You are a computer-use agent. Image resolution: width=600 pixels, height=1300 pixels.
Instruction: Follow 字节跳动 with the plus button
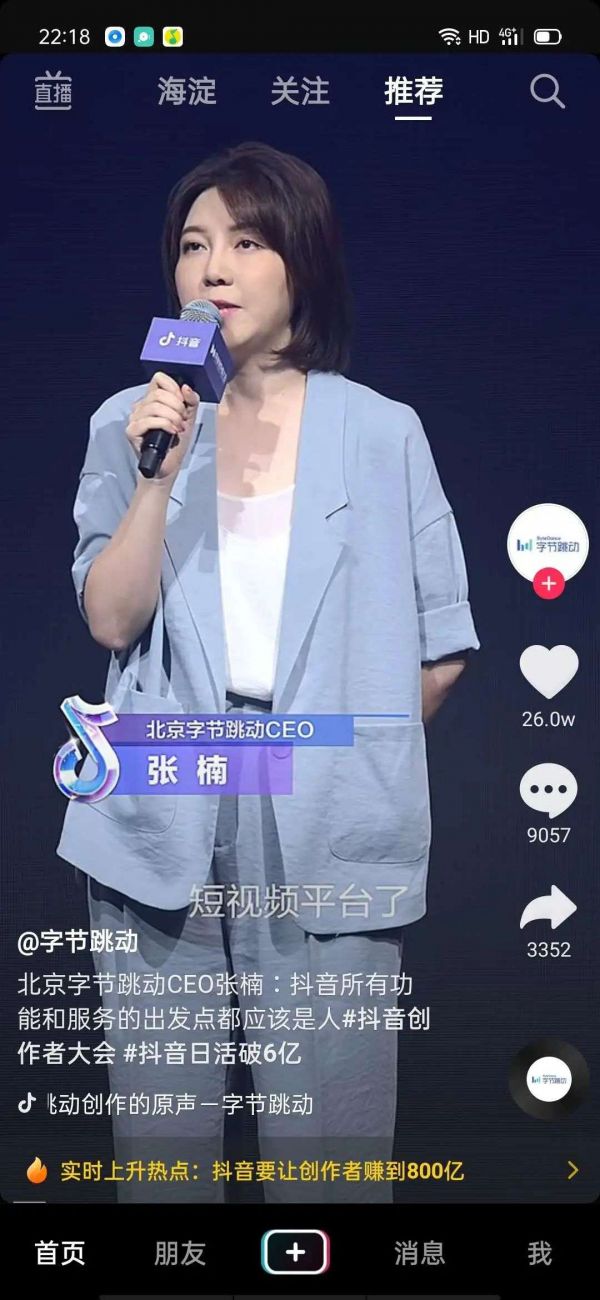pyautogui.click(x=548, y=584)
